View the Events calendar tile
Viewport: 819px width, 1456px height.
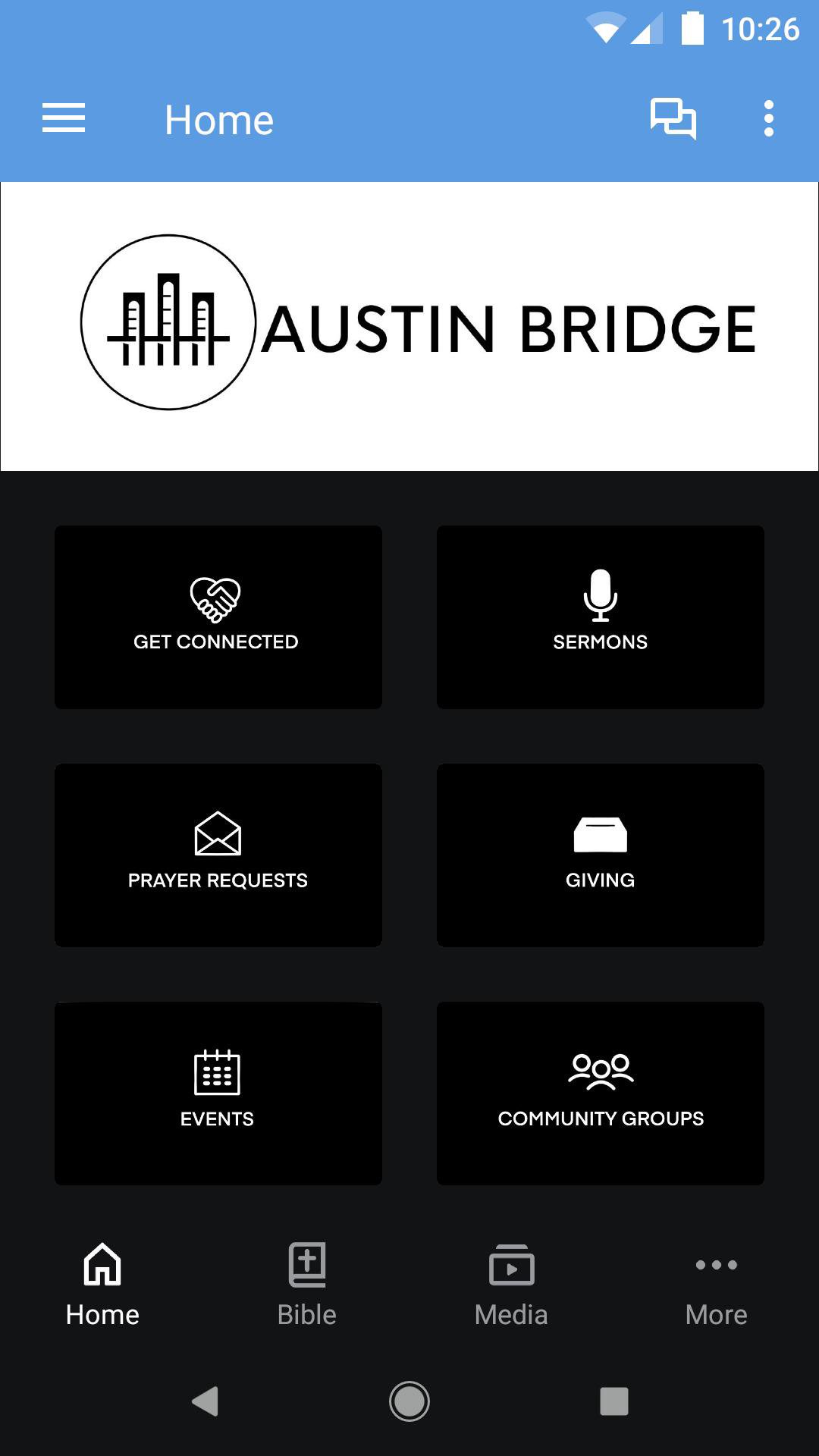(218, 1094)
